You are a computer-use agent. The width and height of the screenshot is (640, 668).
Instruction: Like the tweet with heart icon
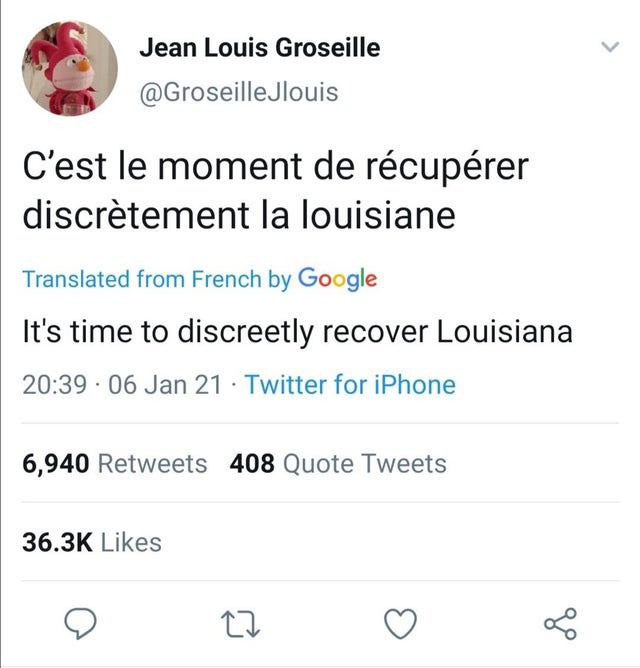(400, 626)
